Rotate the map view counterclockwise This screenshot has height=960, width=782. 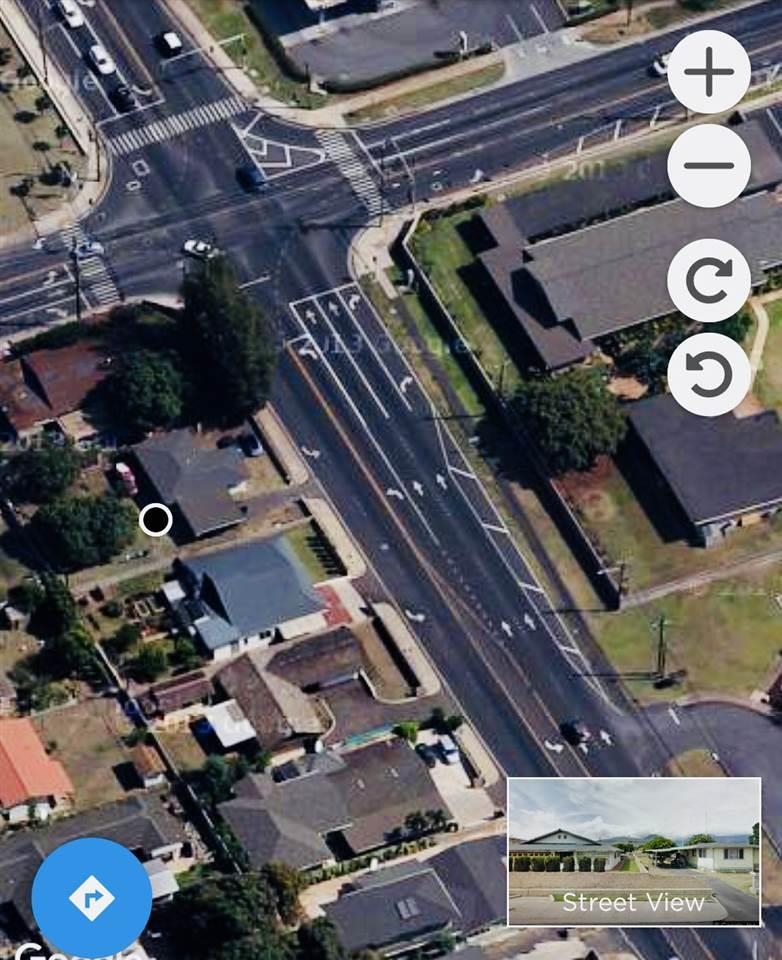(x=708, y=373)
